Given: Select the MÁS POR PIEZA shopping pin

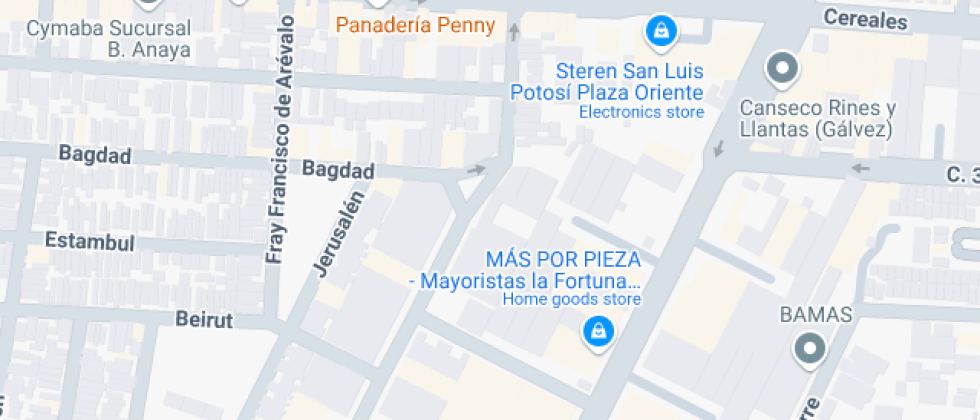Looking at the screenshot, I should point(598,332).
